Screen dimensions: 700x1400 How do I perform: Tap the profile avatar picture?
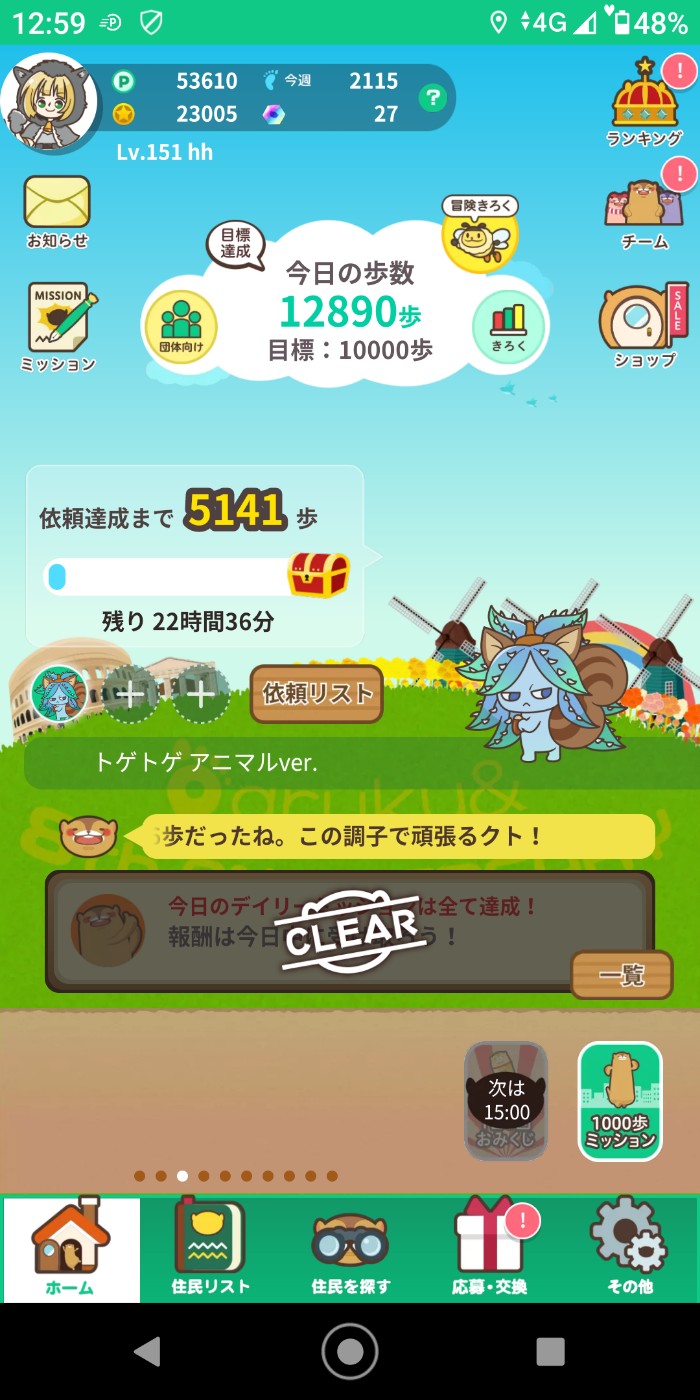pyautogui.click(x=48, y=101)
